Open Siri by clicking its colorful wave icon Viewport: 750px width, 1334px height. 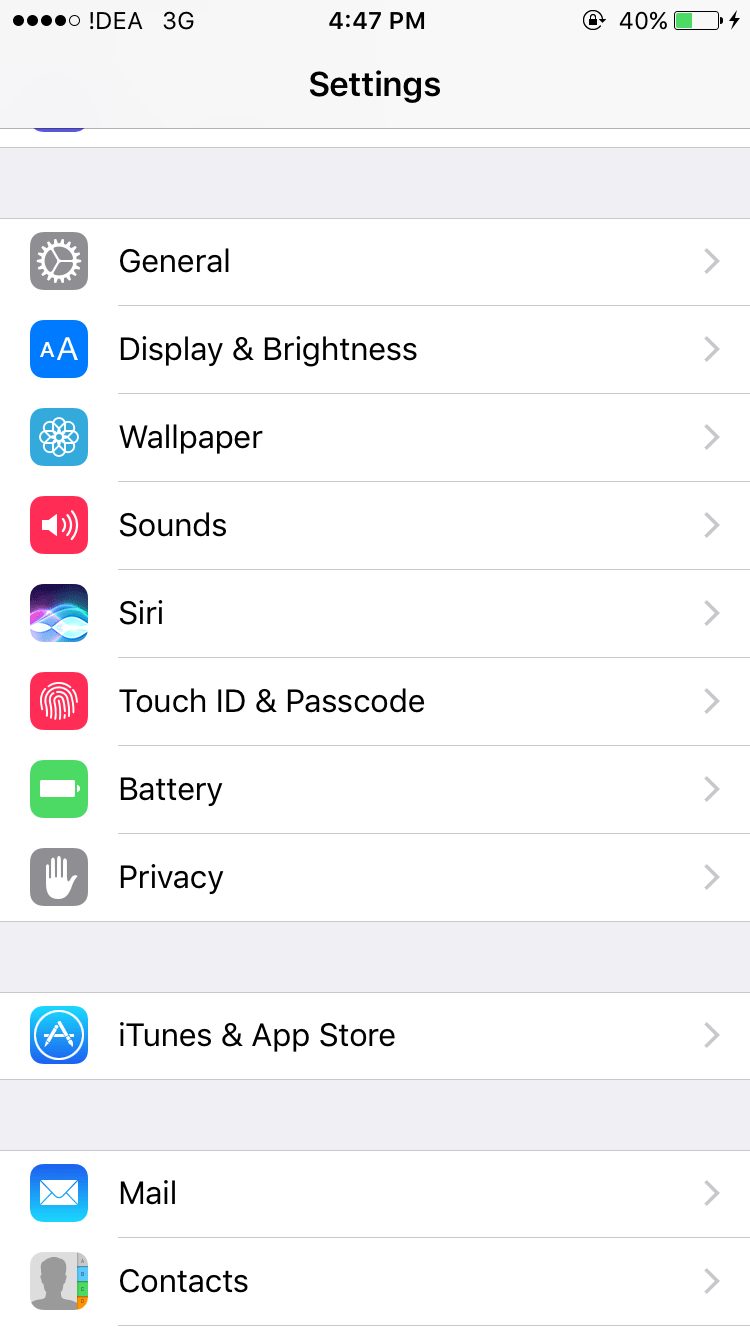click(59, 613)
